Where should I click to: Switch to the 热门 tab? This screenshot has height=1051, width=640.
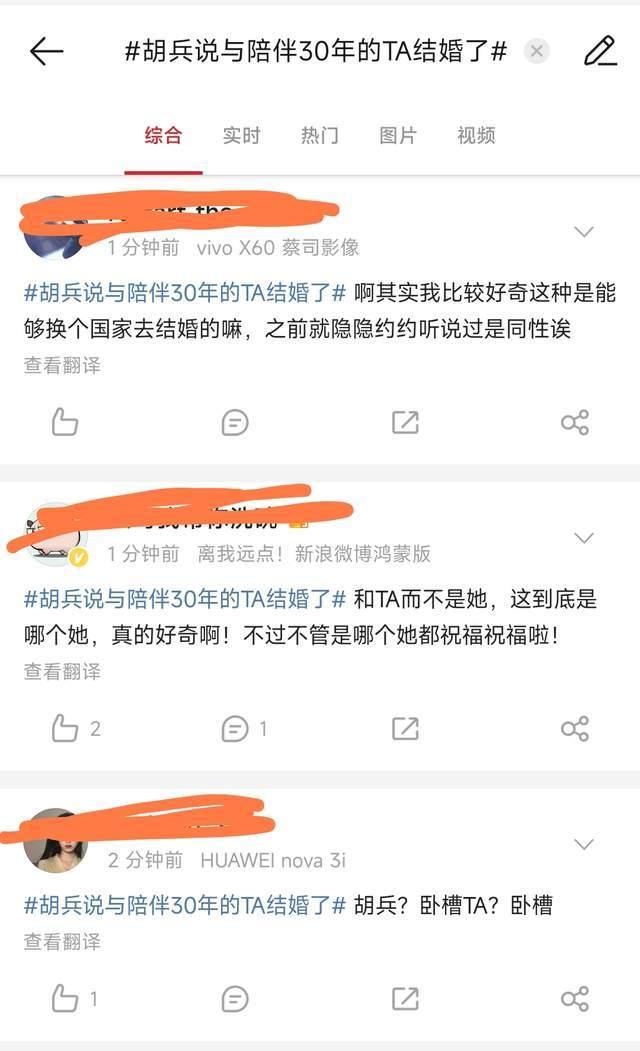point(319,136)
